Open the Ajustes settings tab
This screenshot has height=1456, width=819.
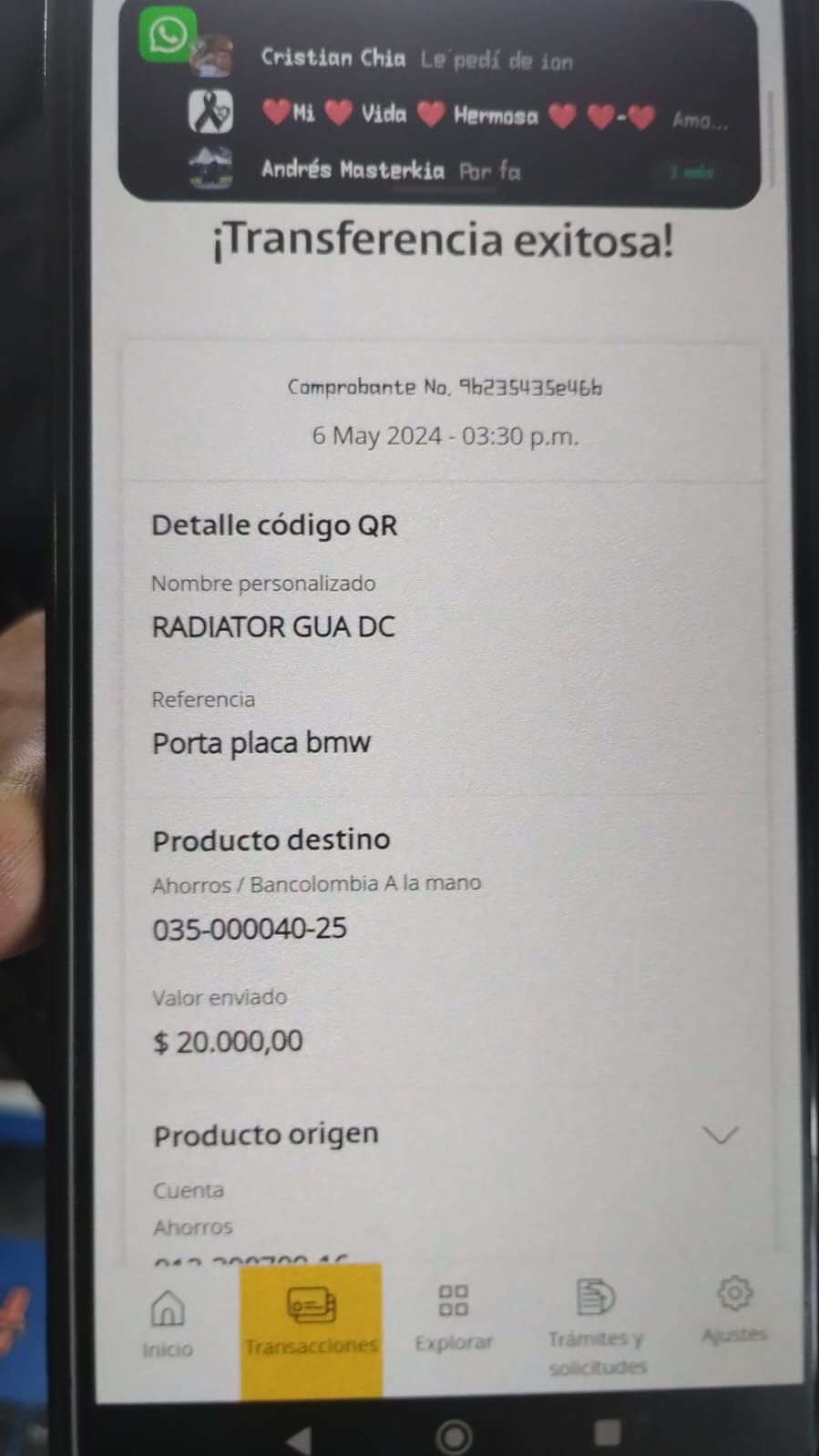point(734,1309)
